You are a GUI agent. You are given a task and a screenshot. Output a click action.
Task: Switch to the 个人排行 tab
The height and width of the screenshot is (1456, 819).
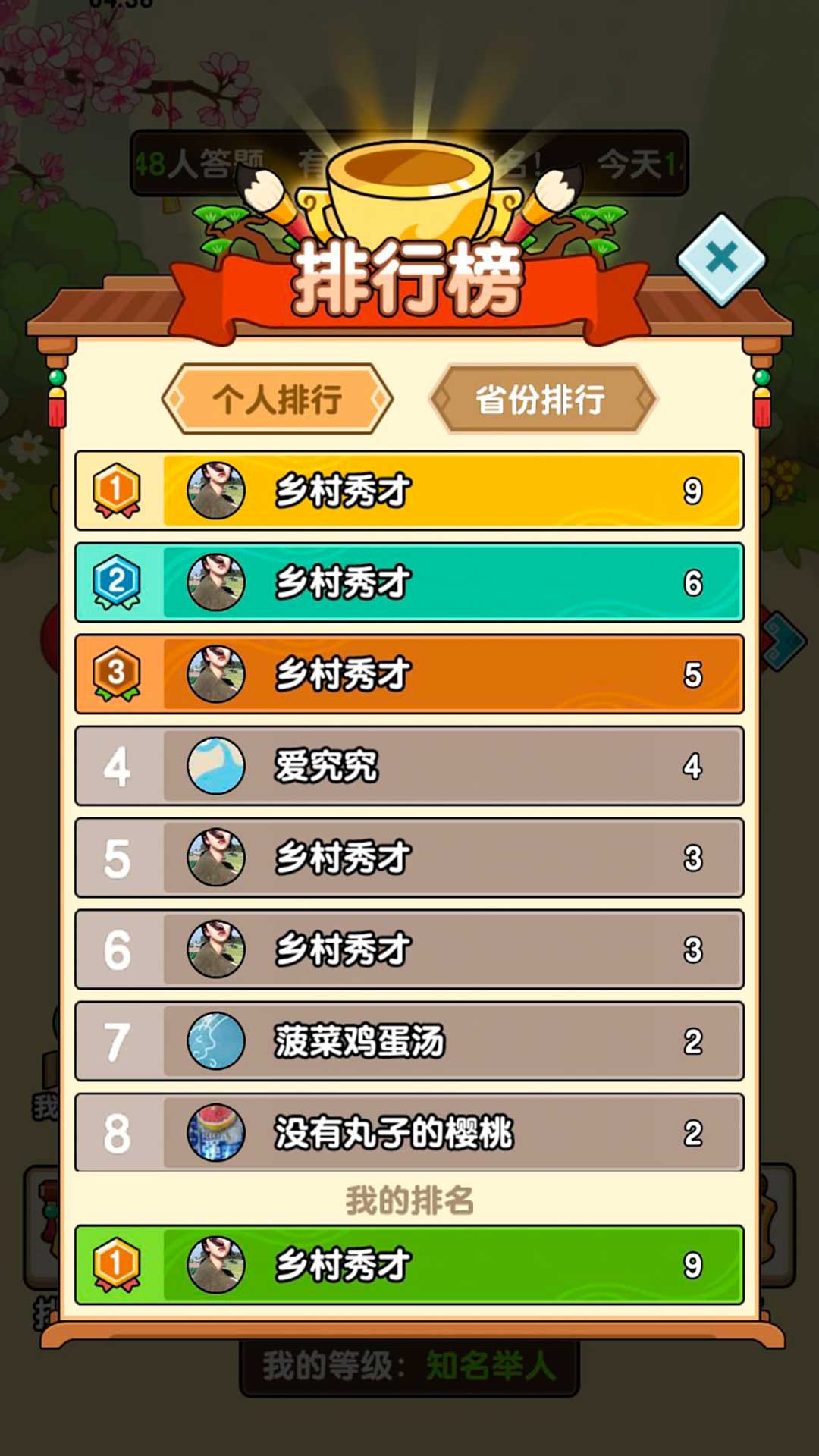(278, 399)
